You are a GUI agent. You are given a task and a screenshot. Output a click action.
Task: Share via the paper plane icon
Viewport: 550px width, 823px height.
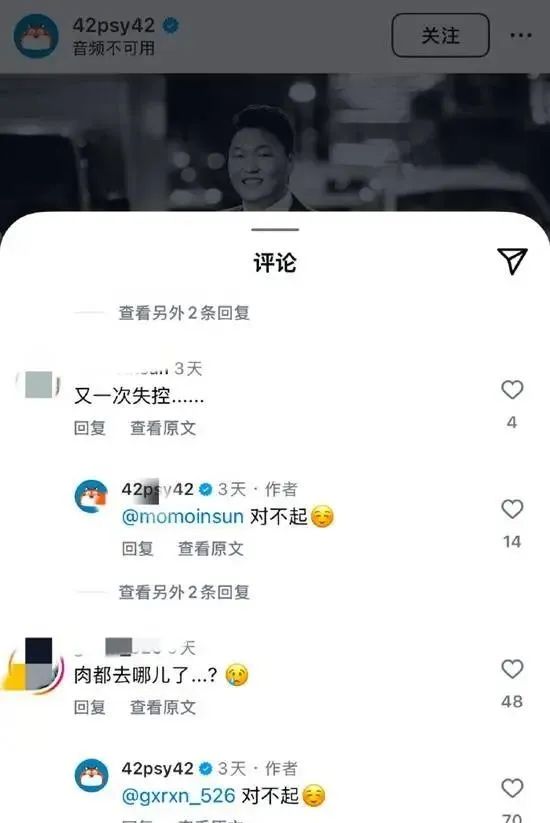[512, 261]
